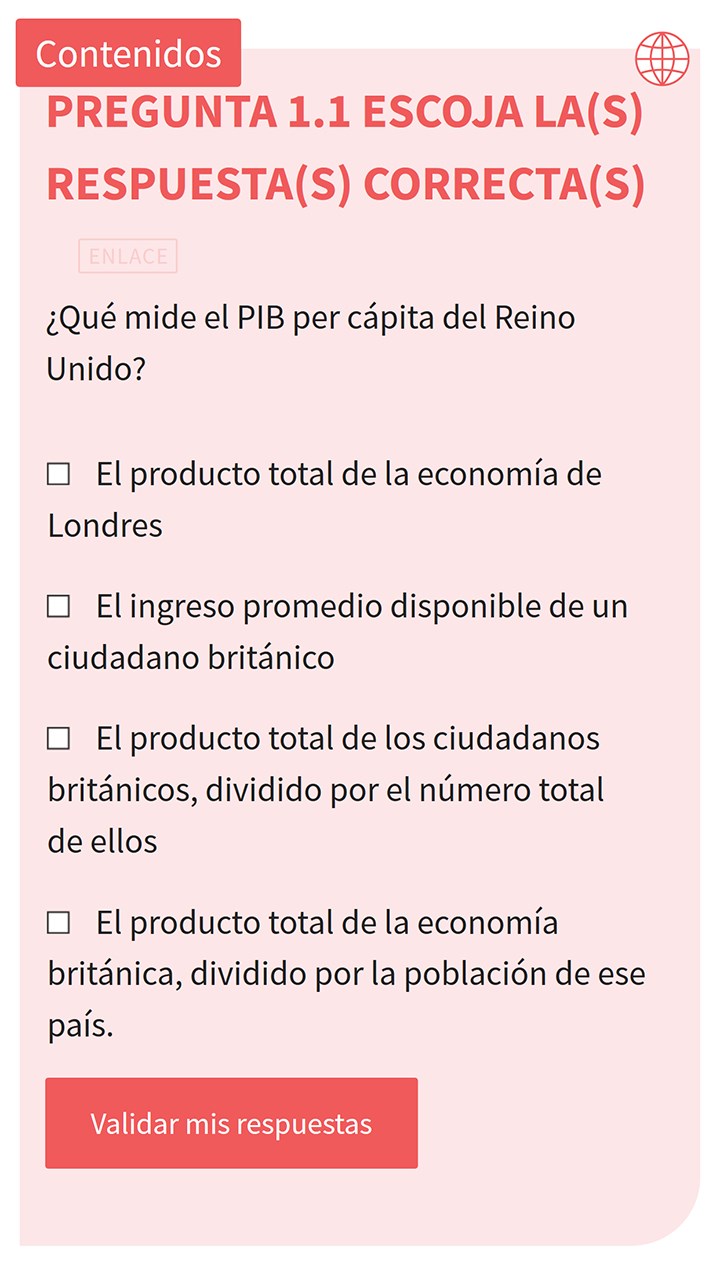Tap the ENLACE link button
Viewport: 720px width, 1280px height.
[128, 256]
